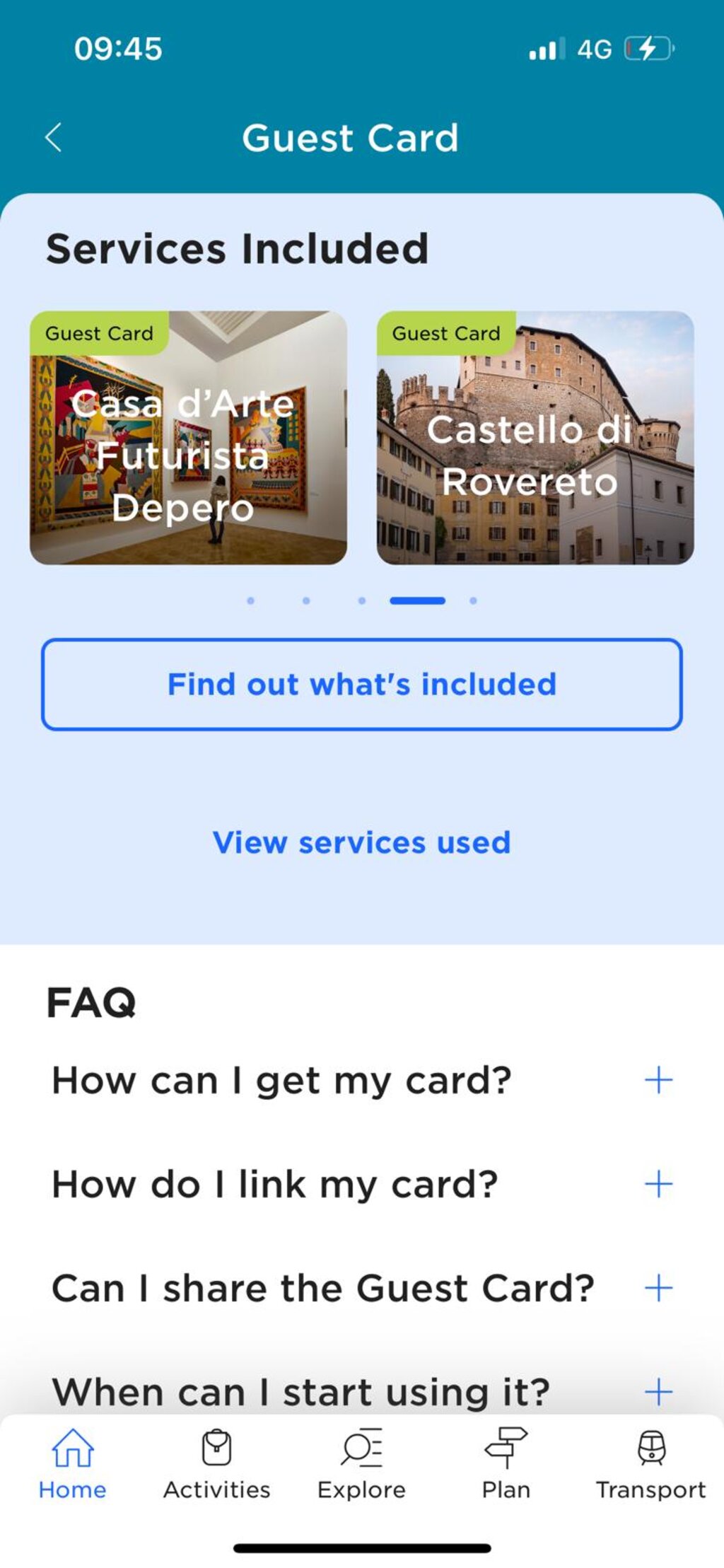The width and height of the screenshot is (724, 1568).
Task: Tap the Guest Card badge on Depero card
Action: [x=100, y=333]
